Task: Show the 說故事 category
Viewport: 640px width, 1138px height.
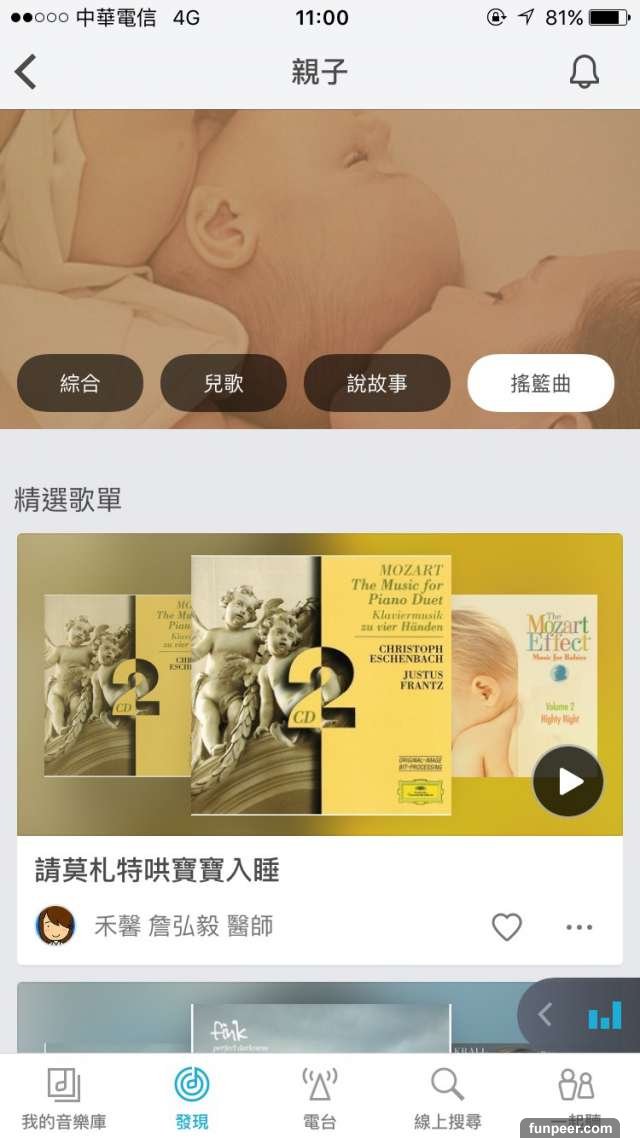Action: [x=377, y=383]
